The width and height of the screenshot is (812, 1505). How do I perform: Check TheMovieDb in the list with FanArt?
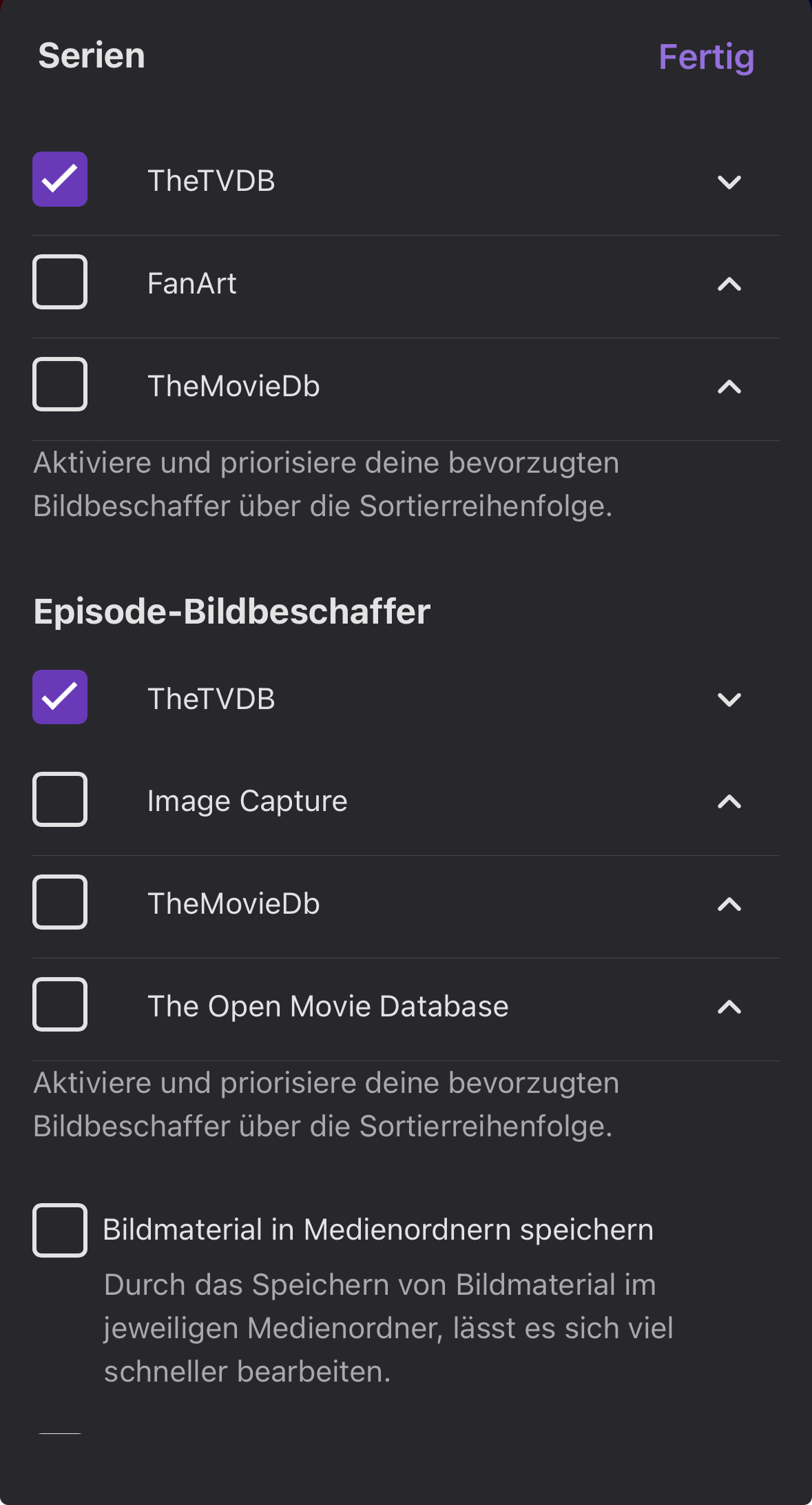point(60,385)
